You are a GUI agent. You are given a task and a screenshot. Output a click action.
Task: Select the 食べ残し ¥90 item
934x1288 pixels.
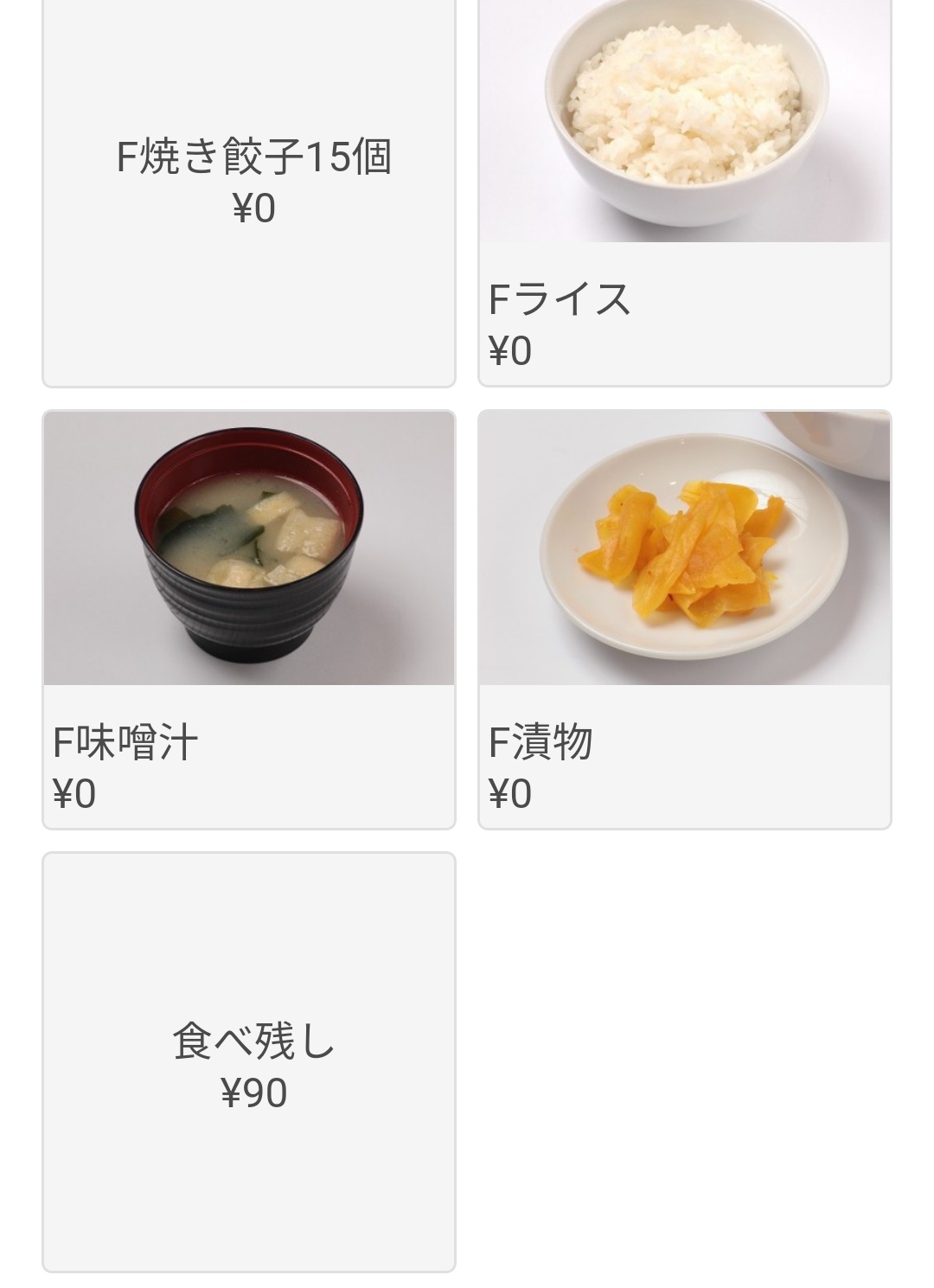[x=249, y=1062]
